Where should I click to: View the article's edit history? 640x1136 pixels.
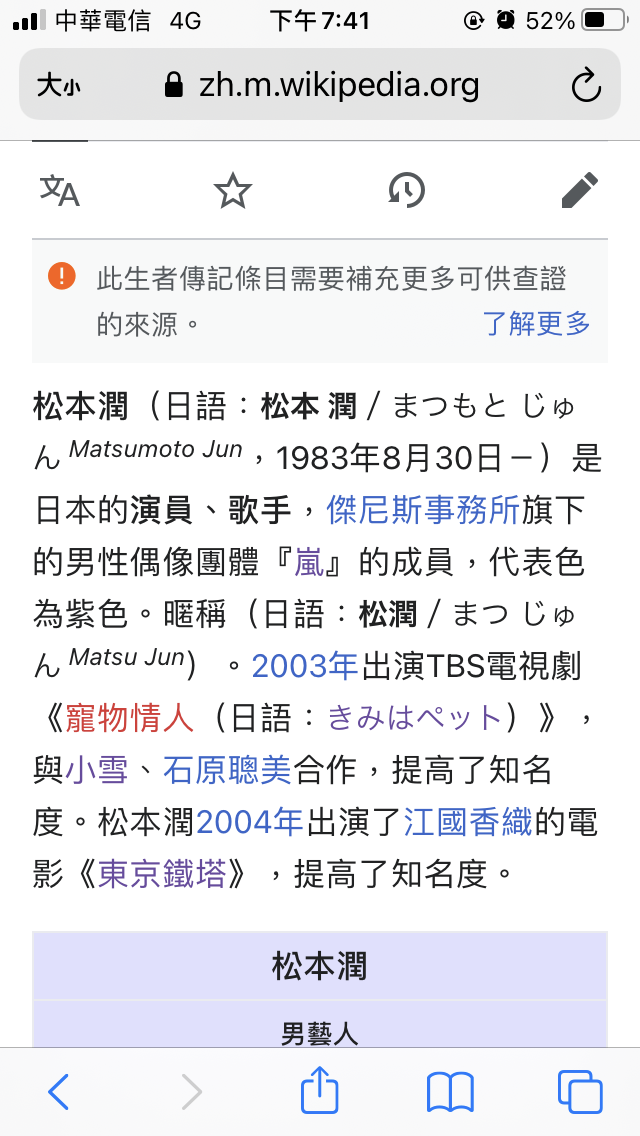point(407,191)
